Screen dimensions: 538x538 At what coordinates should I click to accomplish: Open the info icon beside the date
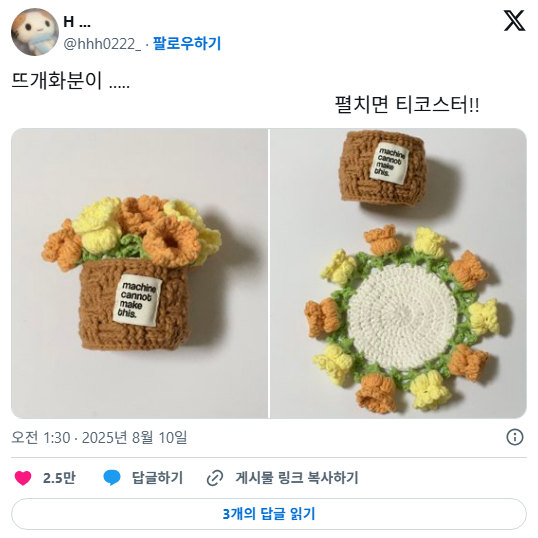515,437
